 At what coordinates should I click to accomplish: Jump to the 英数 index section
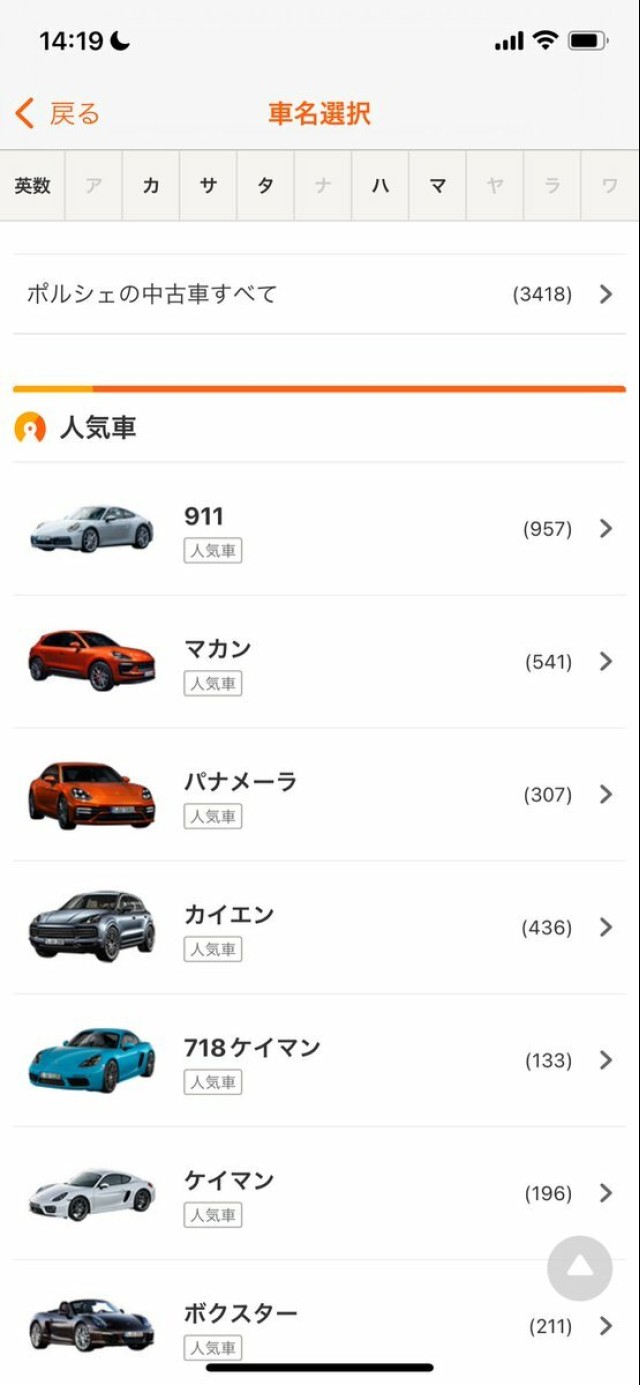[32, 186]
